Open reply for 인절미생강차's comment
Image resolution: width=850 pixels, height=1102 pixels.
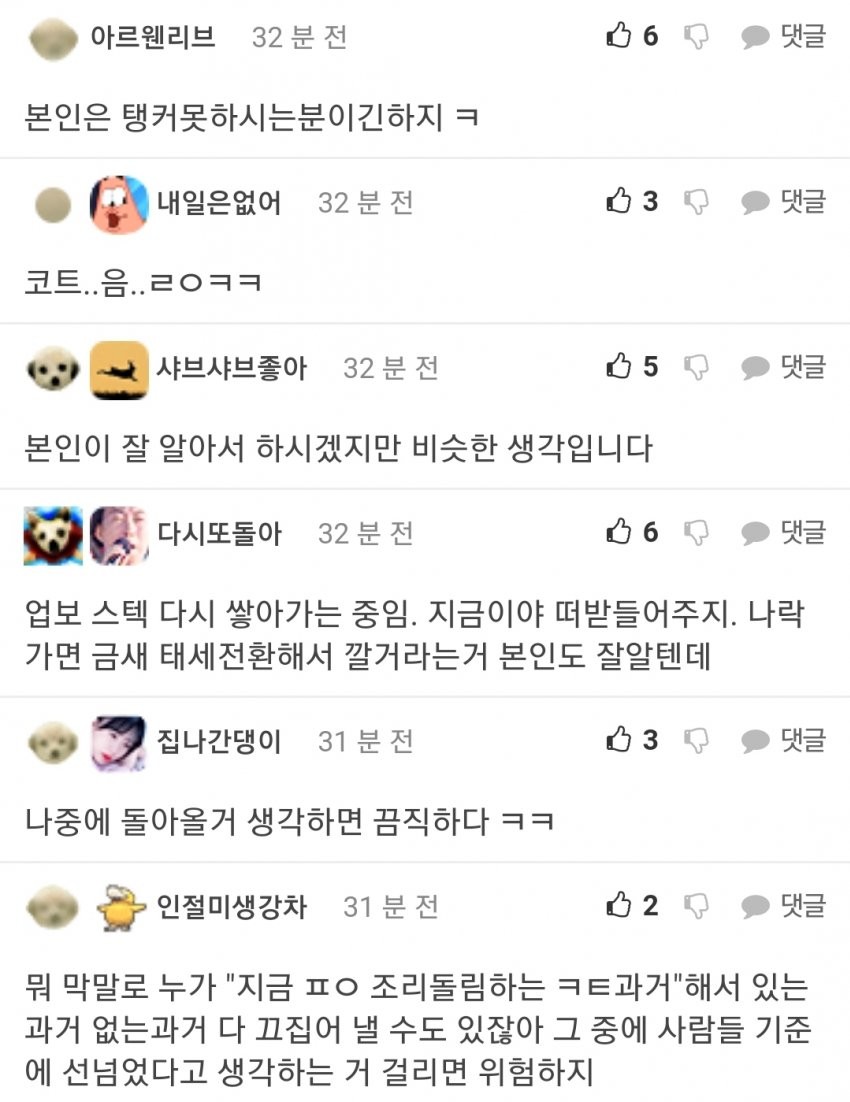click(784, 906)
